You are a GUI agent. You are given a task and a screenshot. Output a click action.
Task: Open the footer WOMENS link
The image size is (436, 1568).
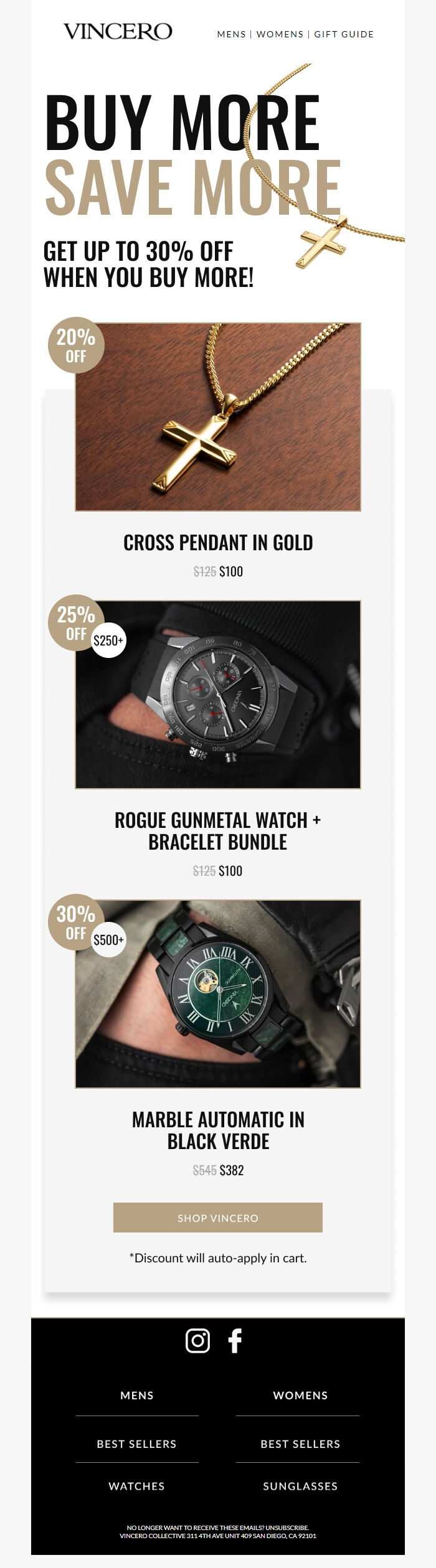300,1395
